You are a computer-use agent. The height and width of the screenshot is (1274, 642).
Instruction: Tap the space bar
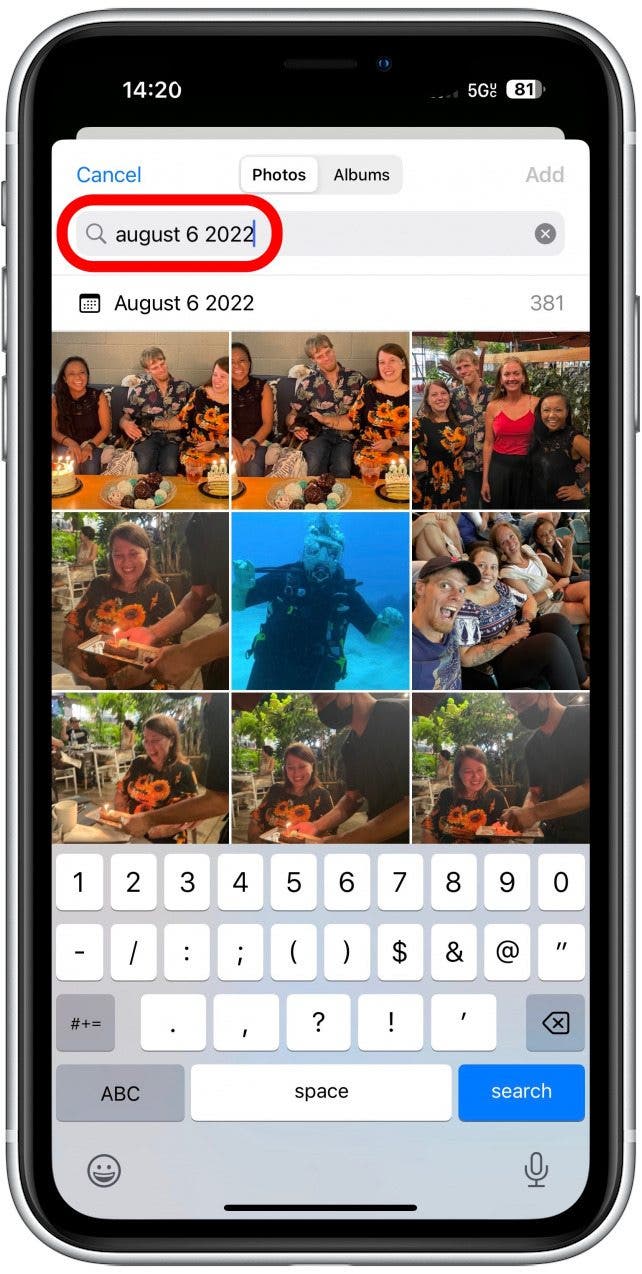[321, 1092]
